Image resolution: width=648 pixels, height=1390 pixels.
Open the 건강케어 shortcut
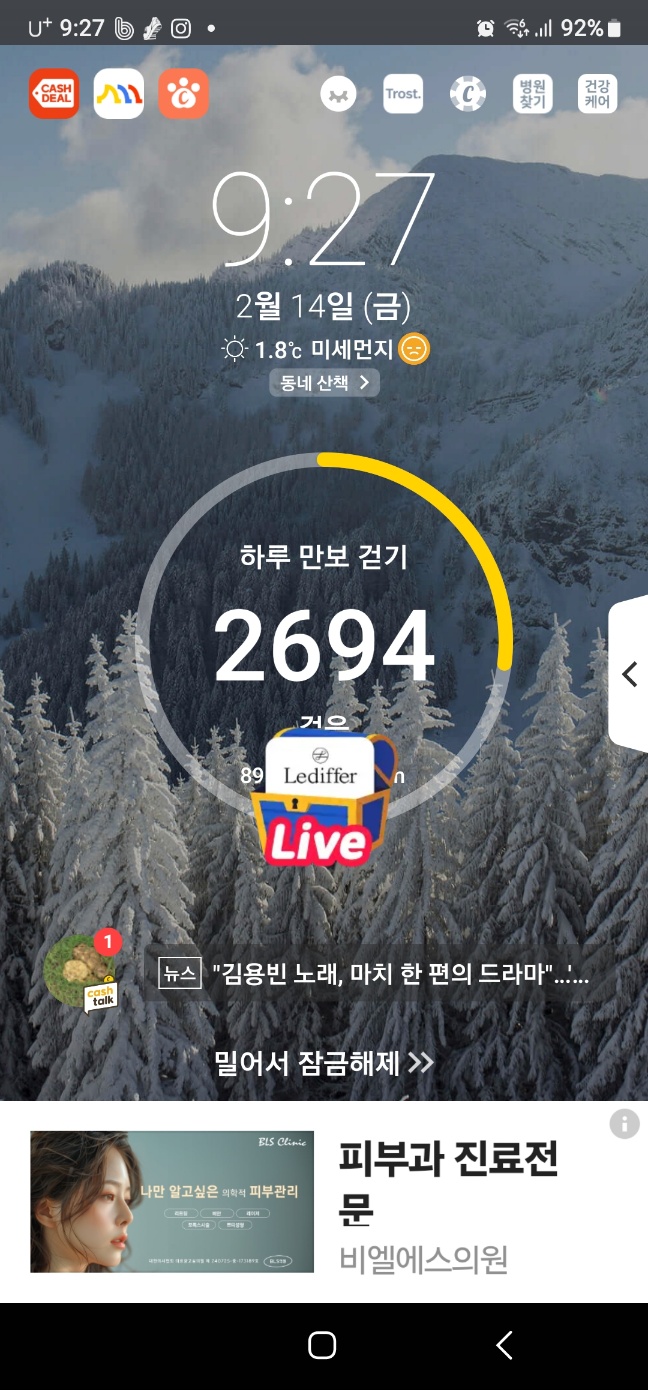point(597,94)
